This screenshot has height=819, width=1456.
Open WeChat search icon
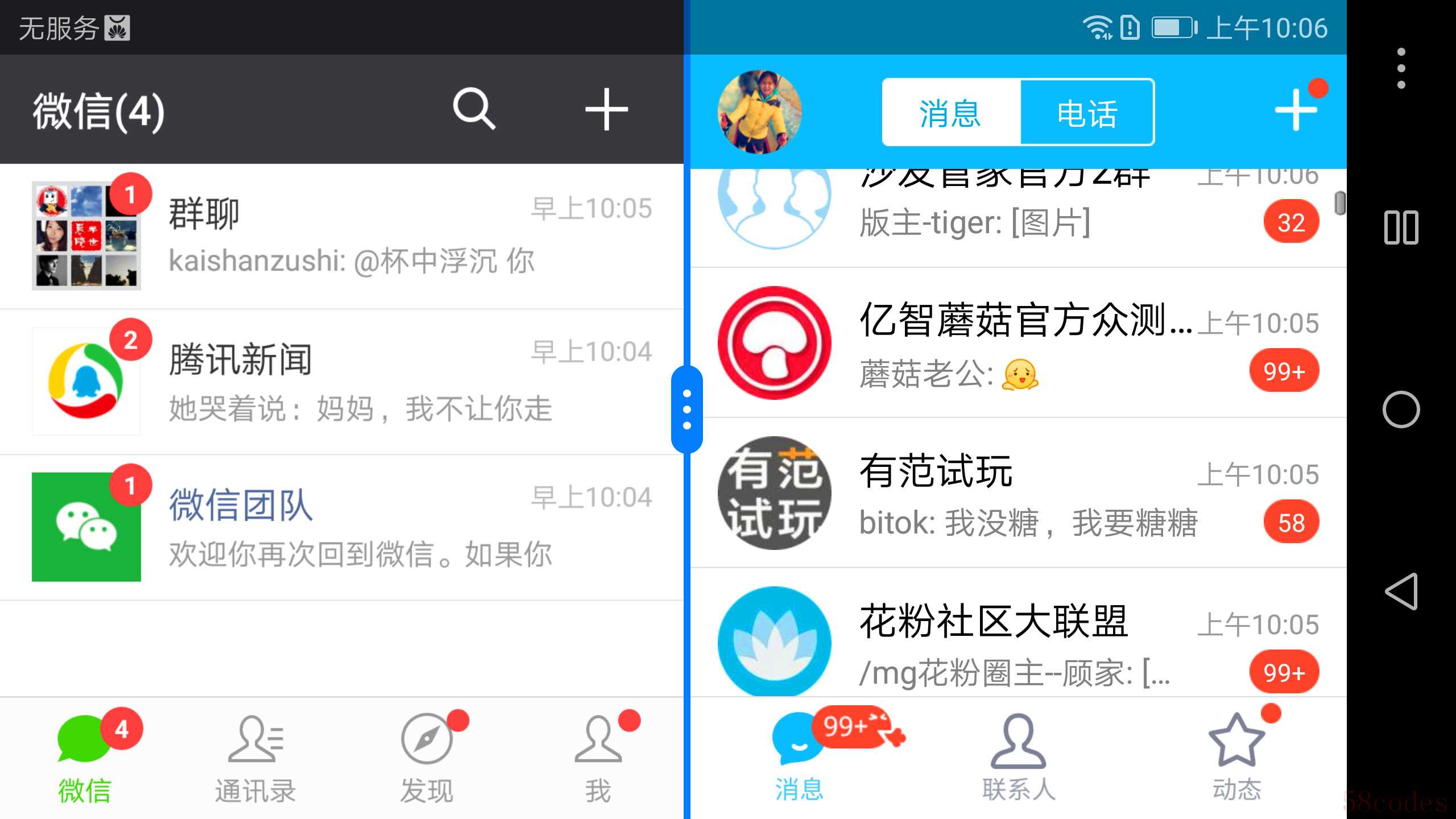474,109
